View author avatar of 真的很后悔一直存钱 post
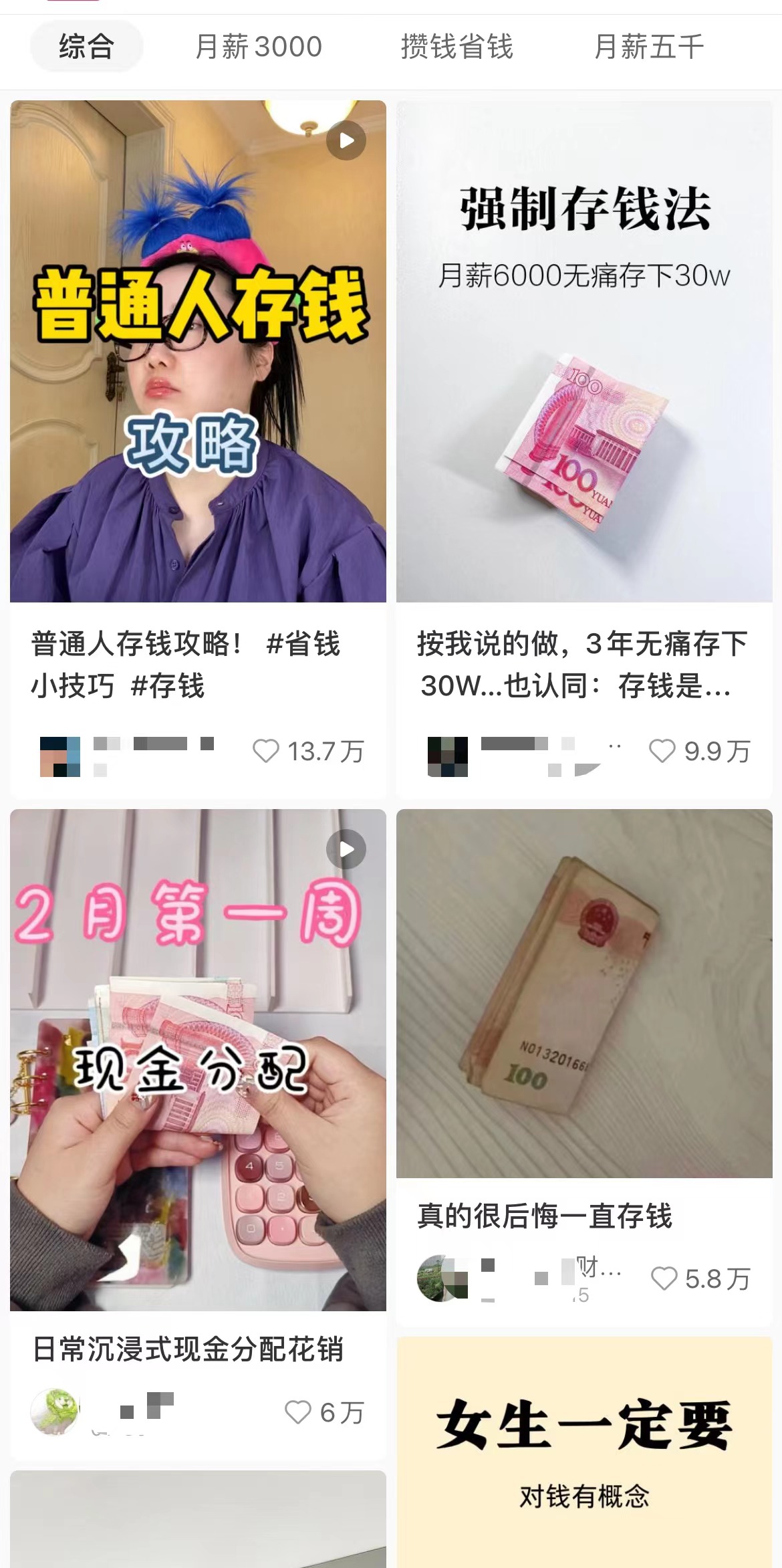 click(441, 1278)
